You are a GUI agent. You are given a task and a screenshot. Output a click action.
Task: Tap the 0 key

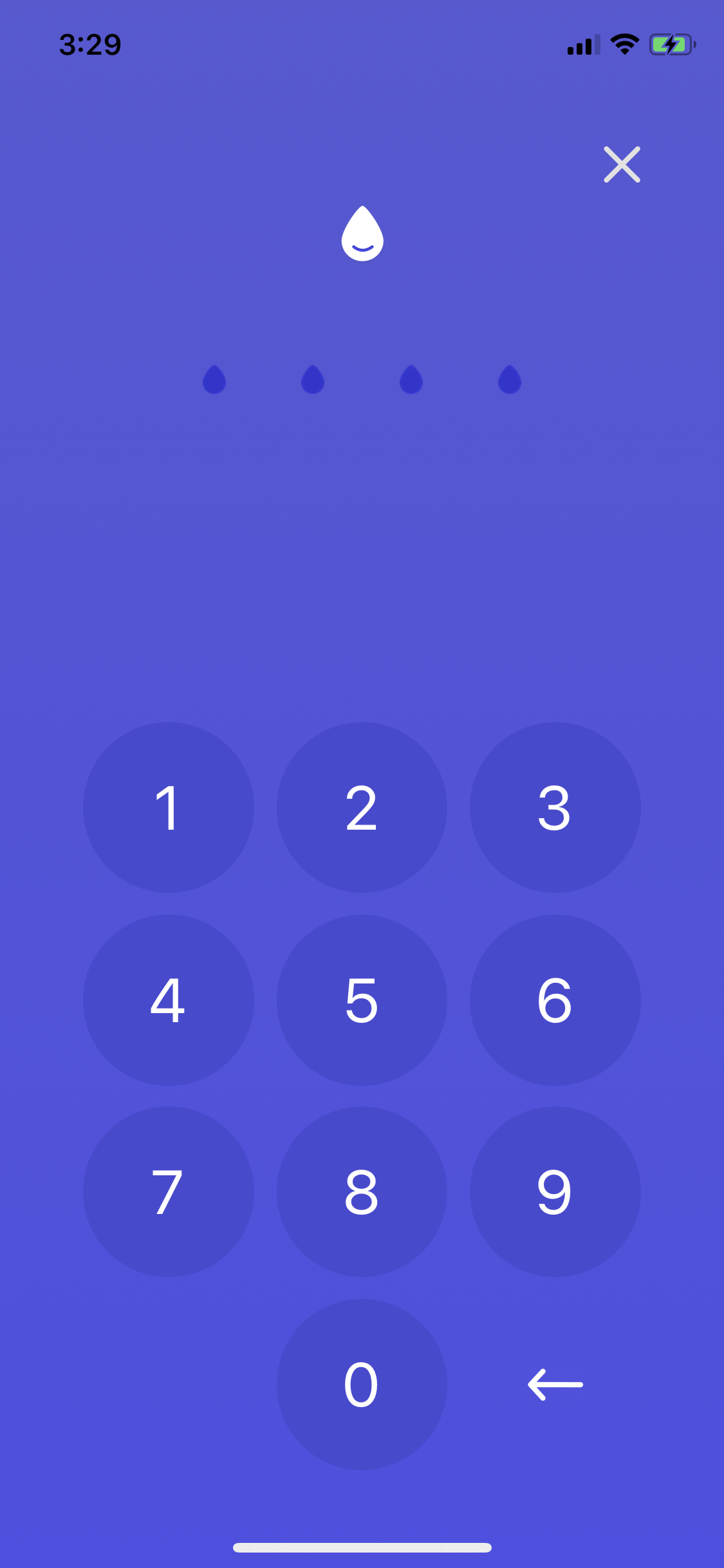(362, 1384)
